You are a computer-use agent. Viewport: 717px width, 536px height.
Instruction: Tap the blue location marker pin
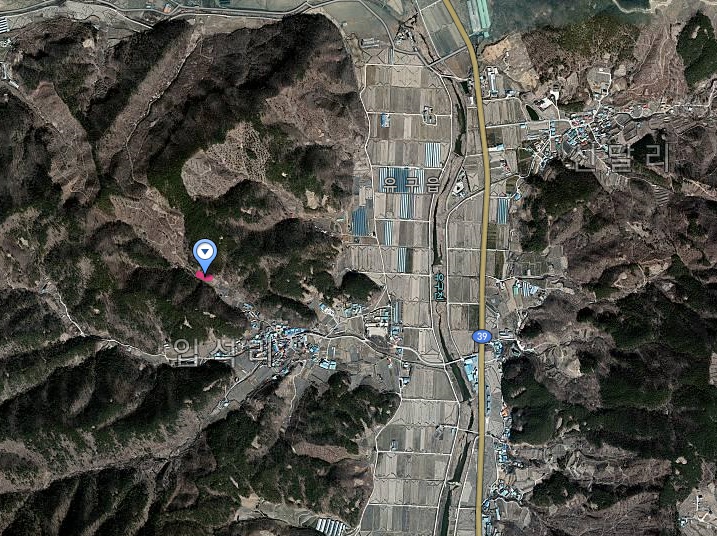click(x=205, y=253)
